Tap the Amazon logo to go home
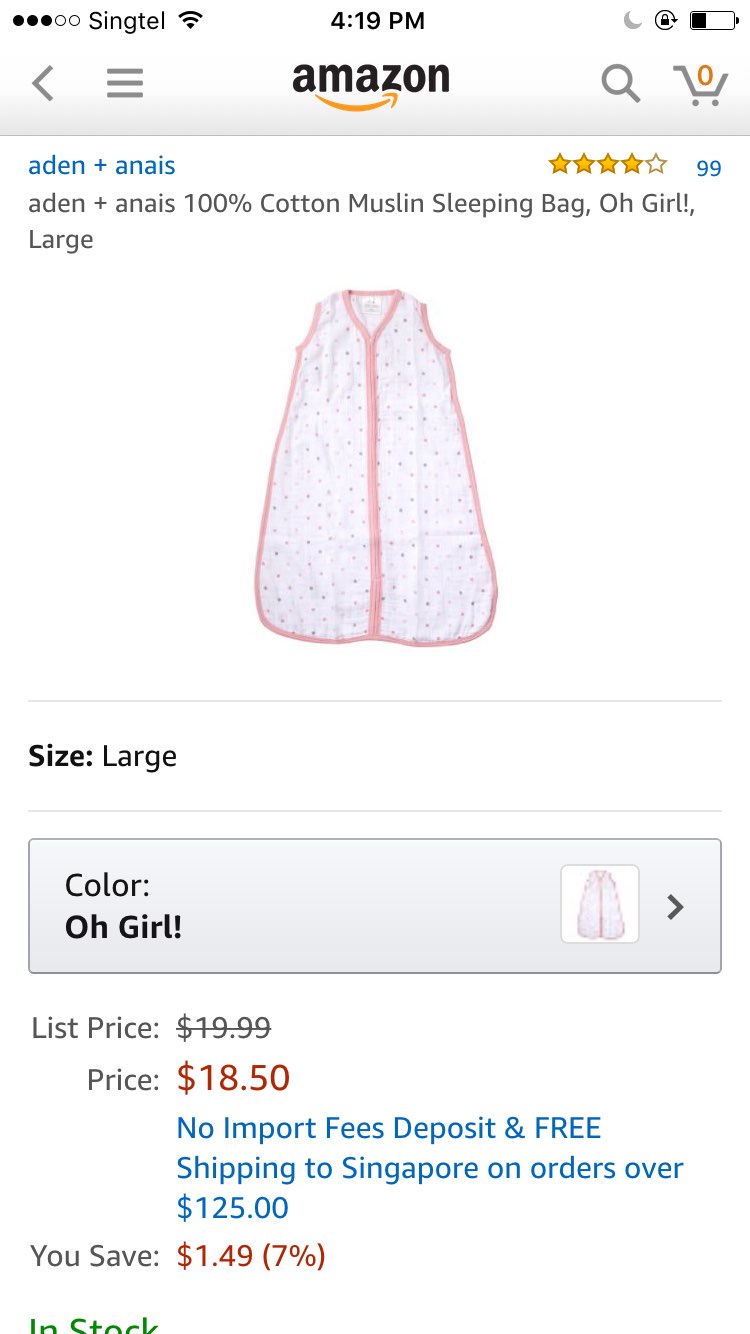Image resolution: width=750 pixels, height=1334 pixels. 371,84
